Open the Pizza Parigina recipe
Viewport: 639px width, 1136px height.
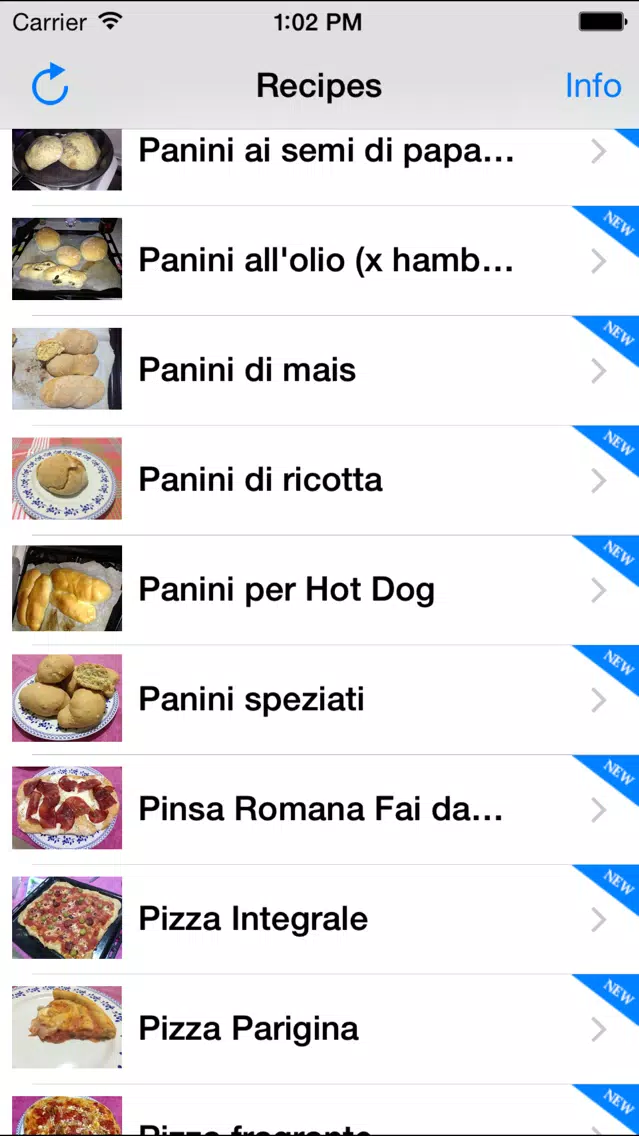(320, 1029)
